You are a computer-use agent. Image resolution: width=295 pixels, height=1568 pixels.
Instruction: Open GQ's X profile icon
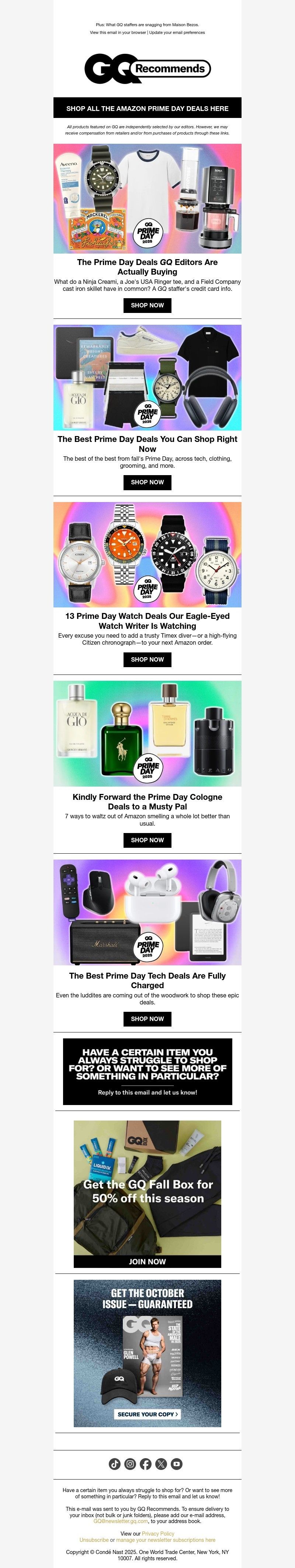point(161,1464)
